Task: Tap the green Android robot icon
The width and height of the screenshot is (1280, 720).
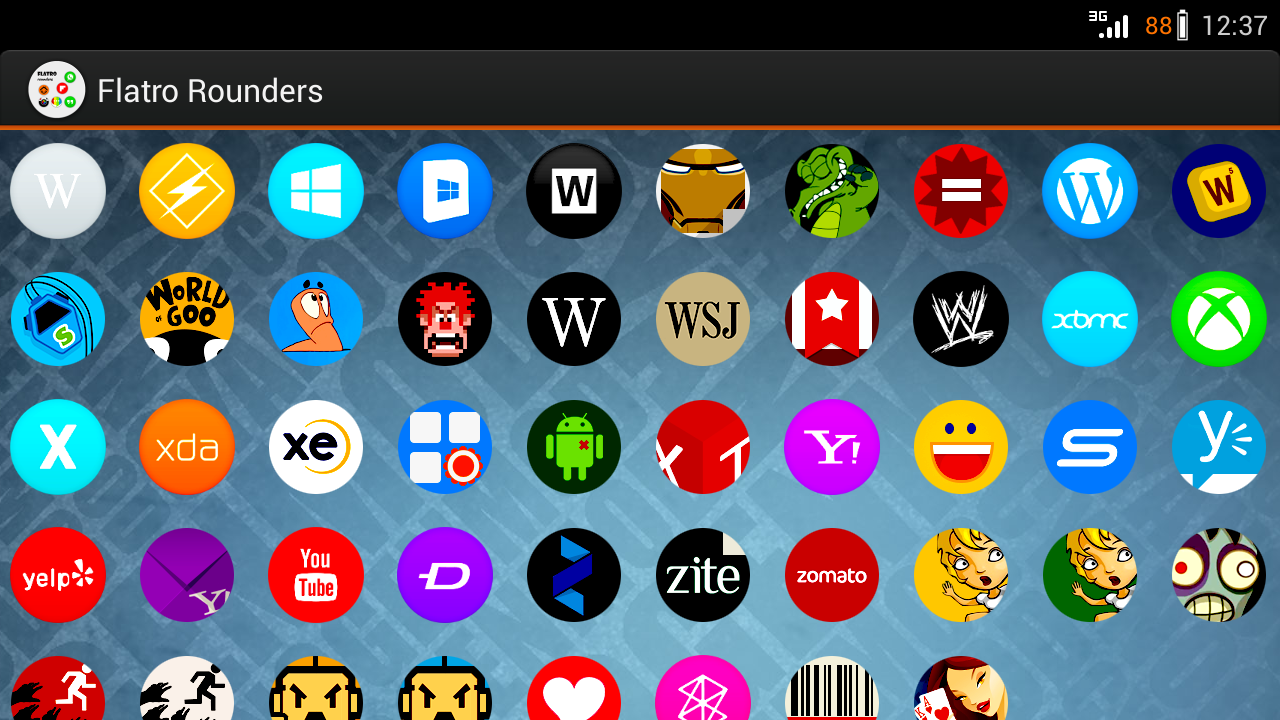Action: 574,447
